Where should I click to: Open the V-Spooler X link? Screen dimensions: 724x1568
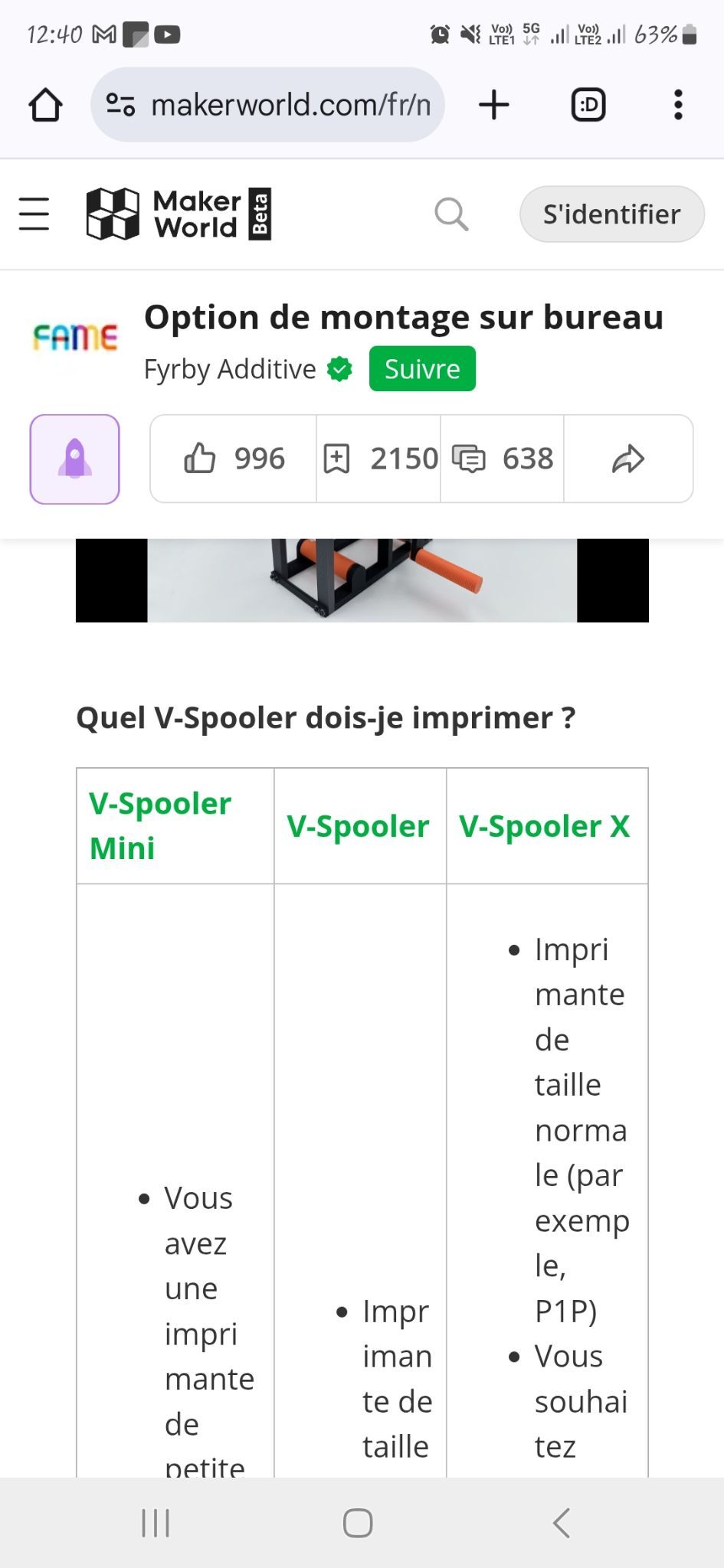coord(544,826)
